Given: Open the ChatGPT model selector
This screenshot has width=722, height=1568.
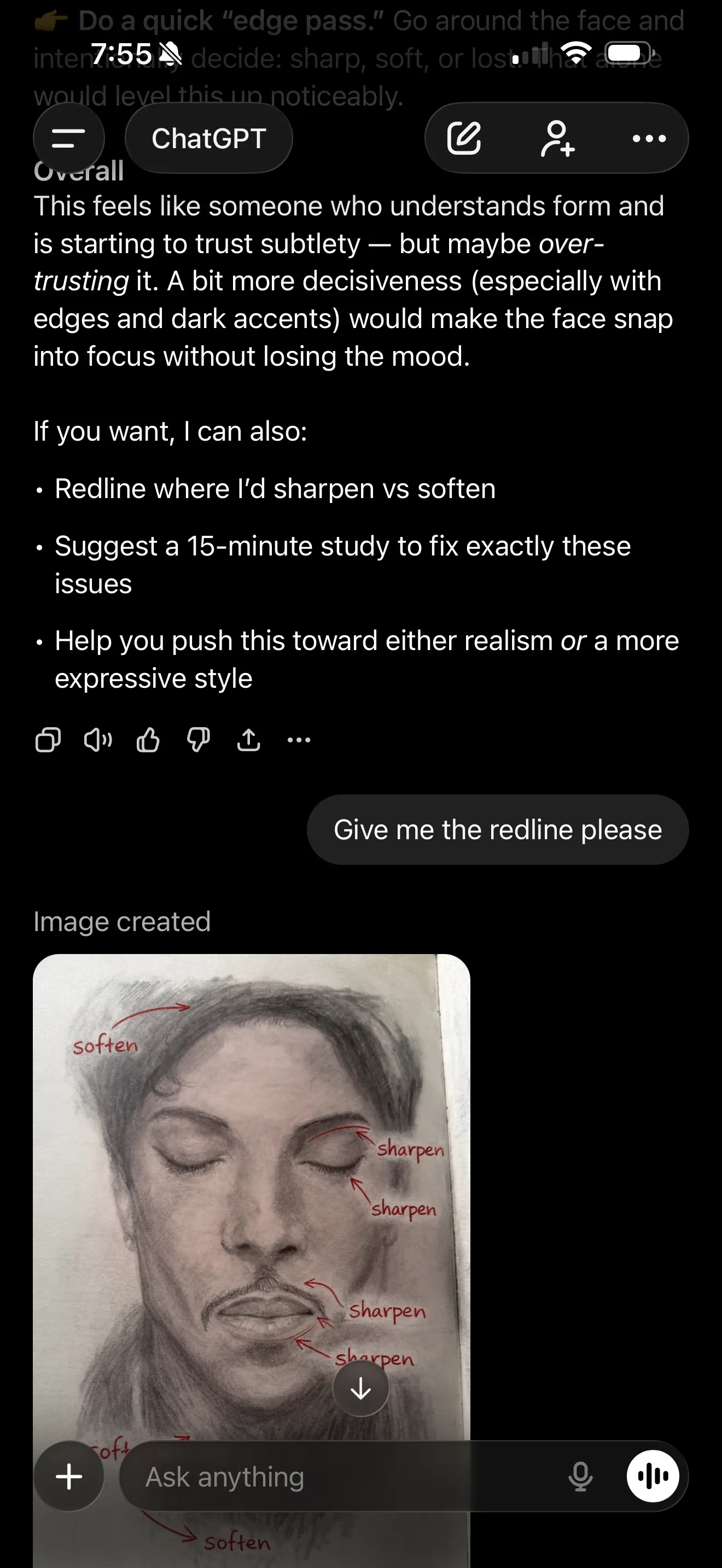Looking at the screenshot, I should pyautogui.click(x=209, y=138).
